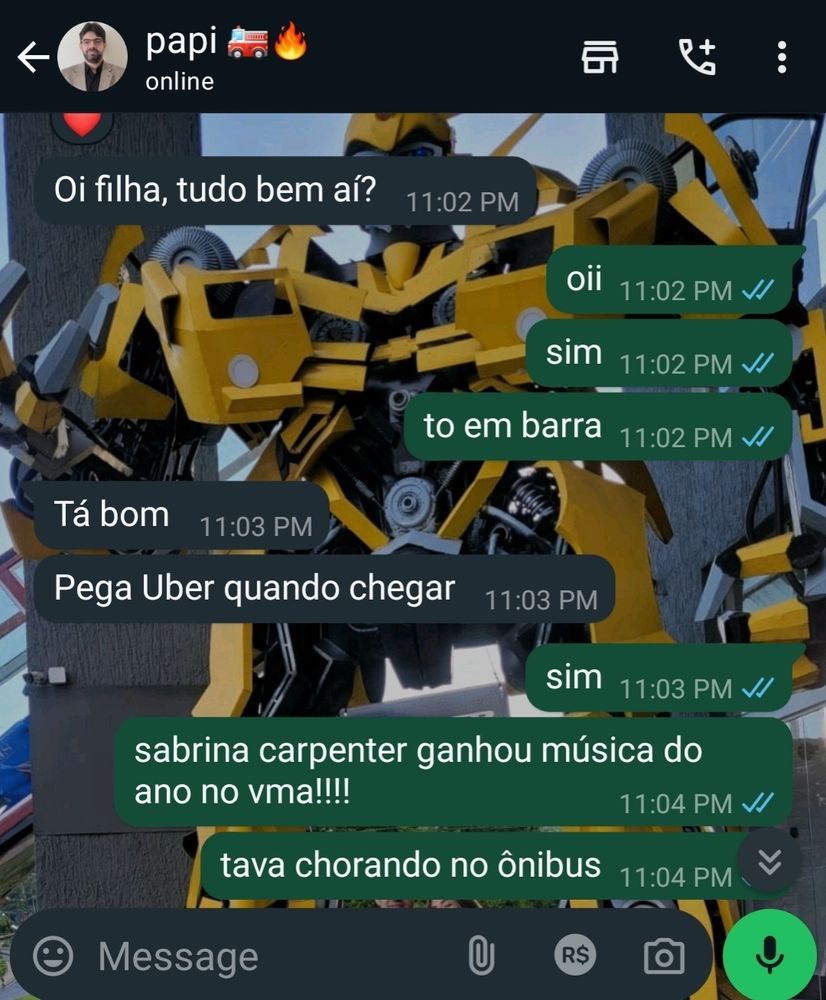Open the camera to send photo
This screenshot has height=1000, width=826.
(x=663, y=956)
